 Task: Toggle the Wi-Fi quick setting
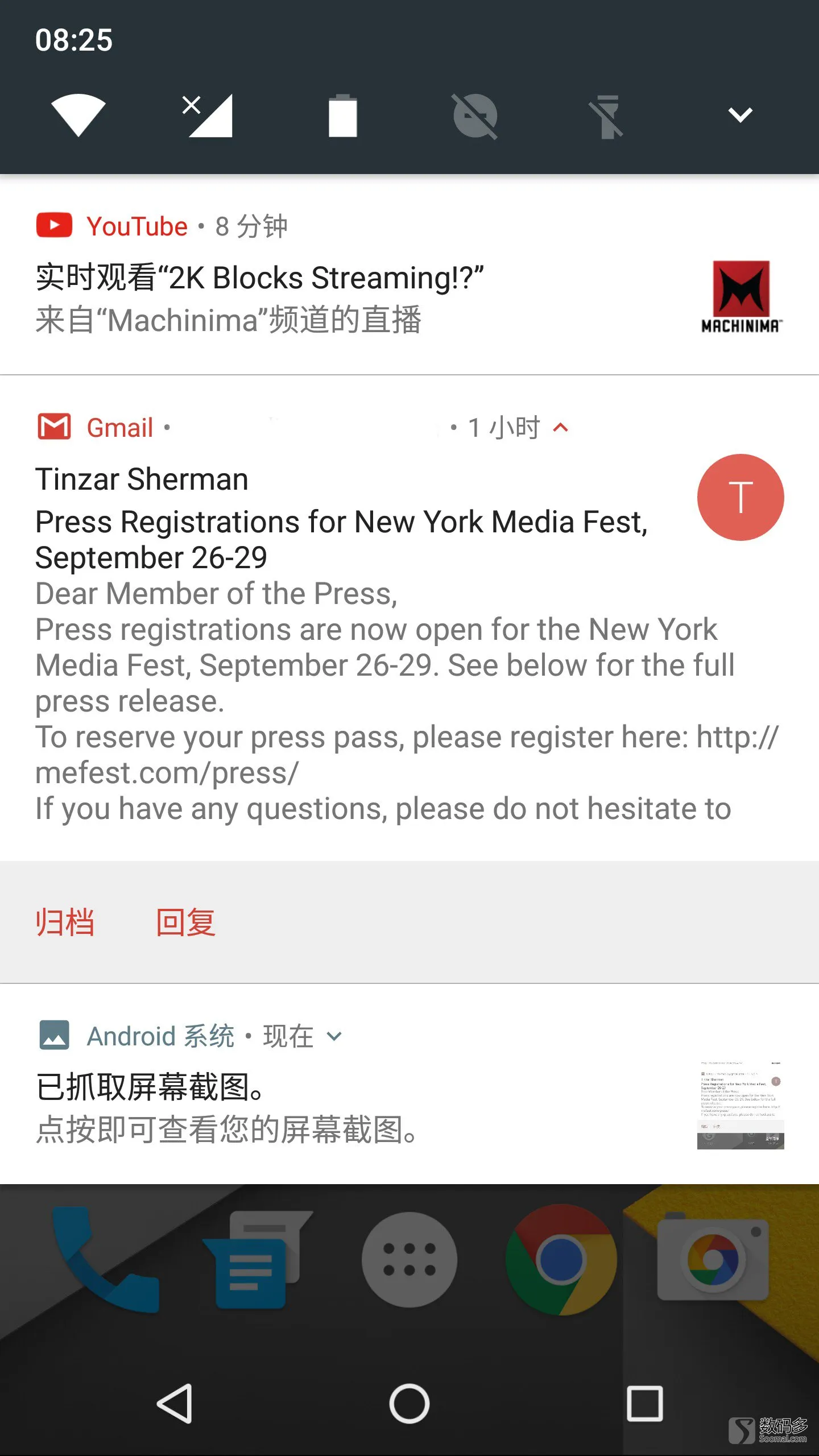coord(78,115)
